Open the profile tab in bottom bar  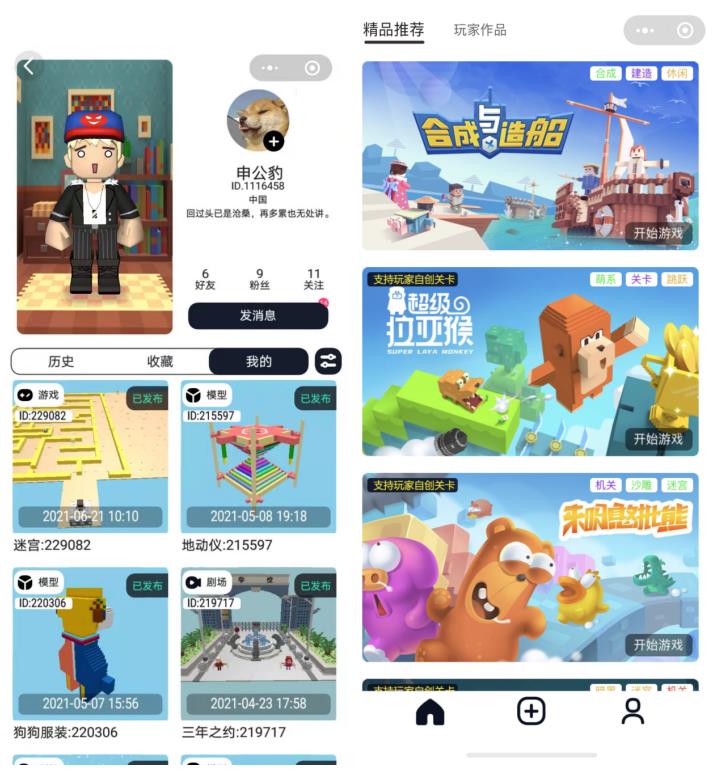632,711
